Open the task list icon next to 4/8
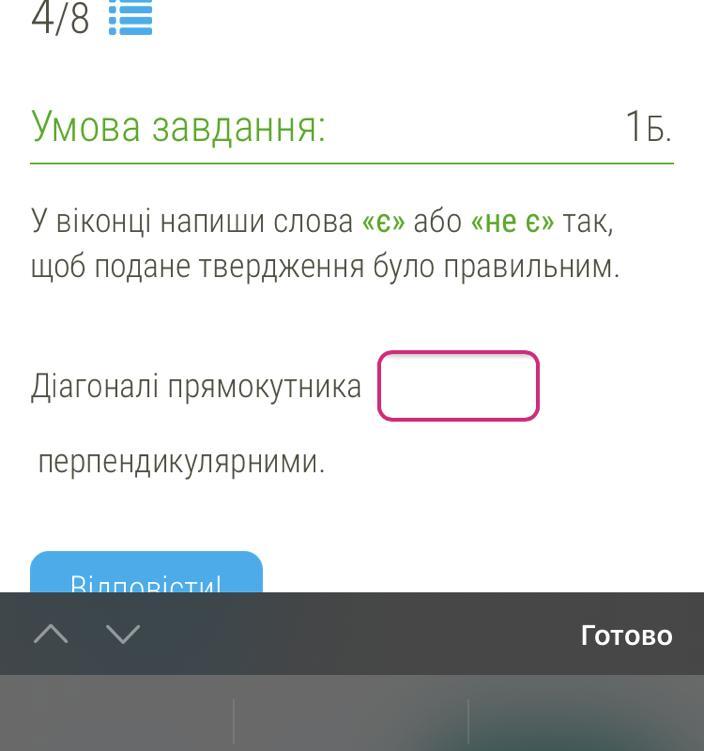Screen dimensions: 704x751 click(x=130, y=17)
